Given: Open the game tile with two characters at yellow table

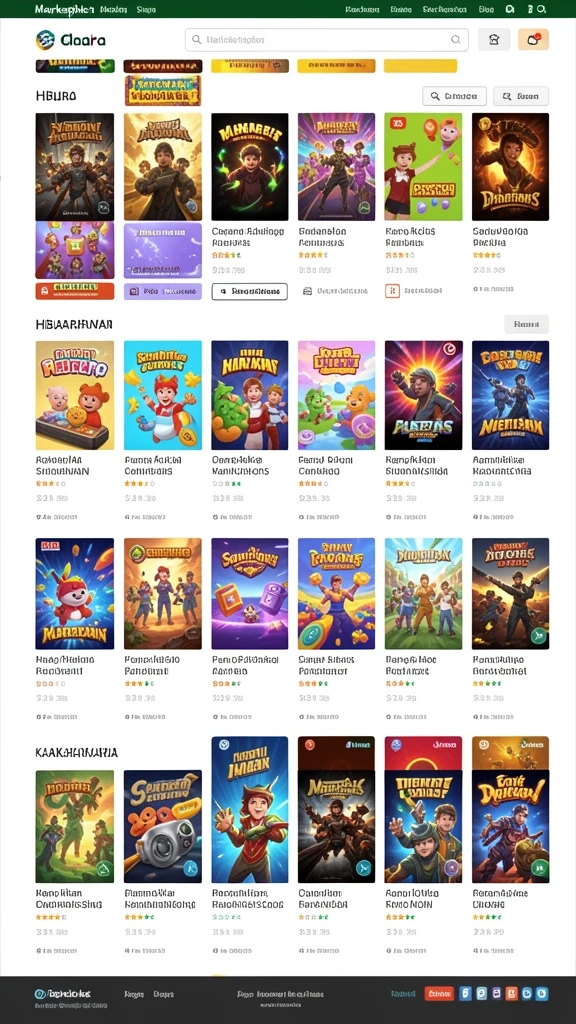Looking at the screenshot, I should click(74, 395).
